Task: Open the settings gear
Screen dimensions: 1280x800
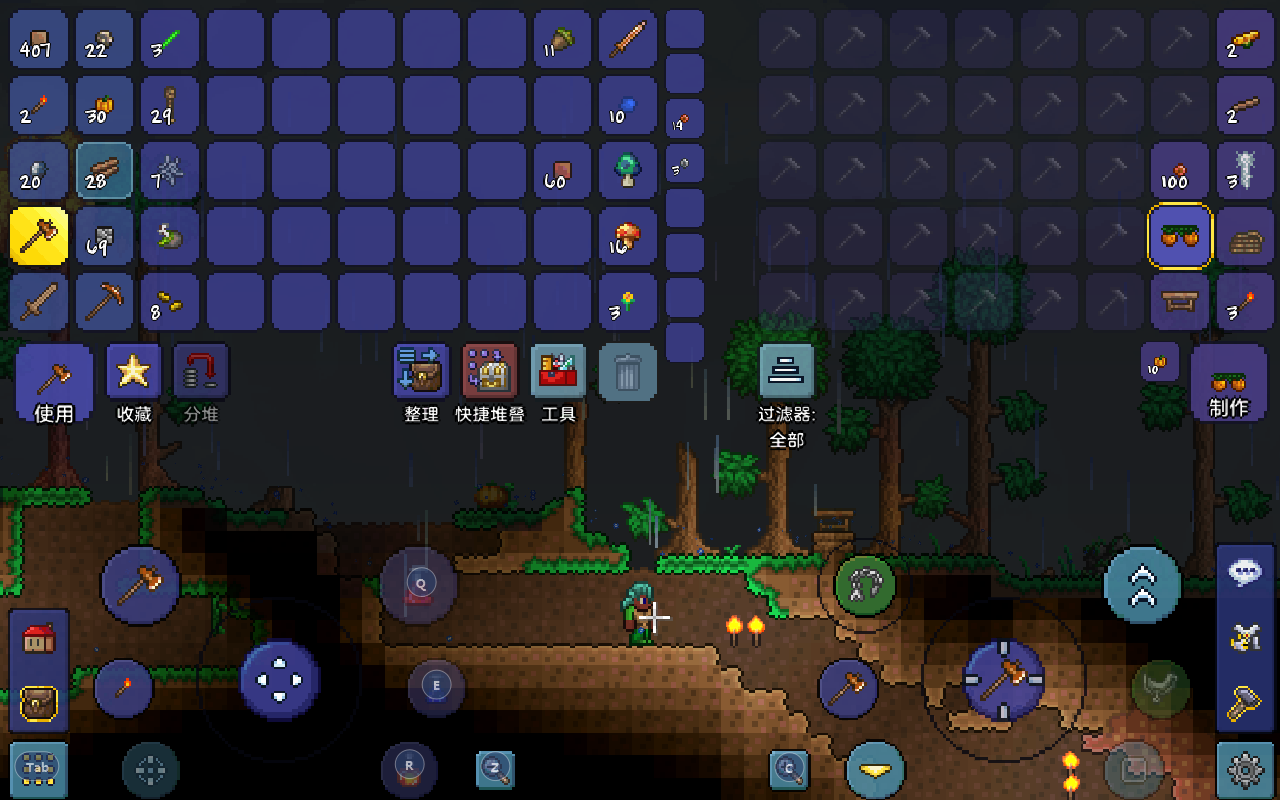Action: point(1245,769)
